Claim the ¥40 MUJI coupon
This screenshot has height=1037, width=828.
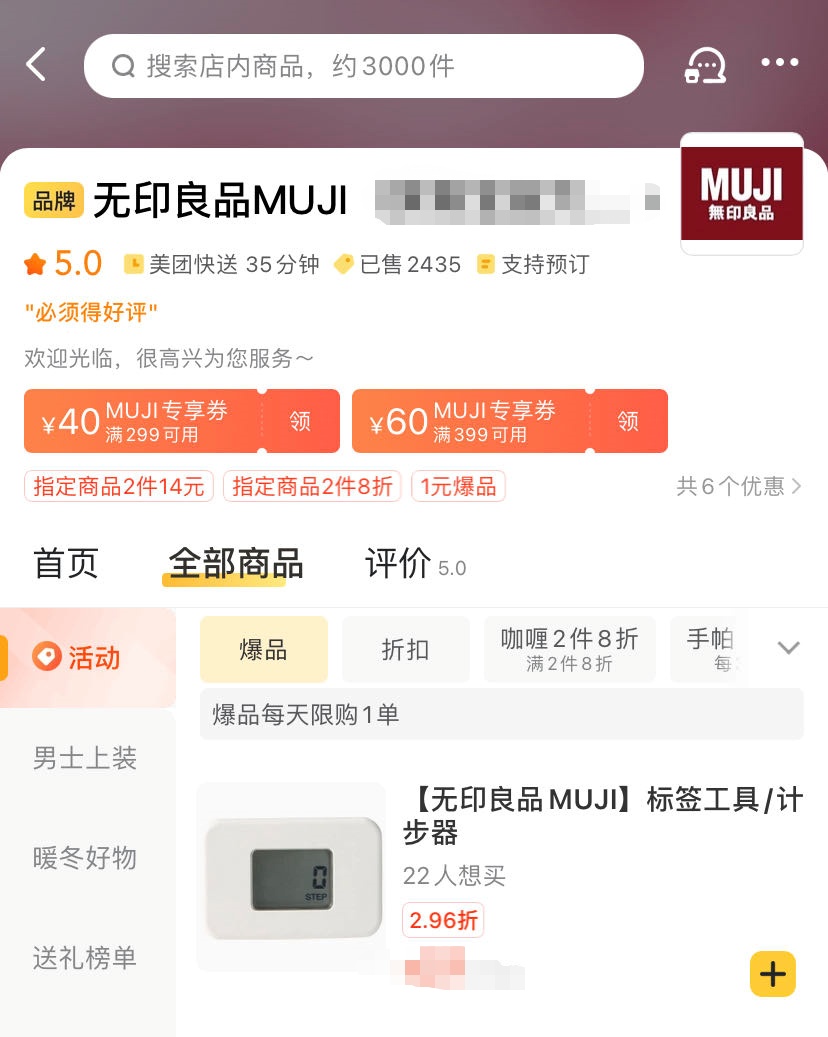point(300,421)
